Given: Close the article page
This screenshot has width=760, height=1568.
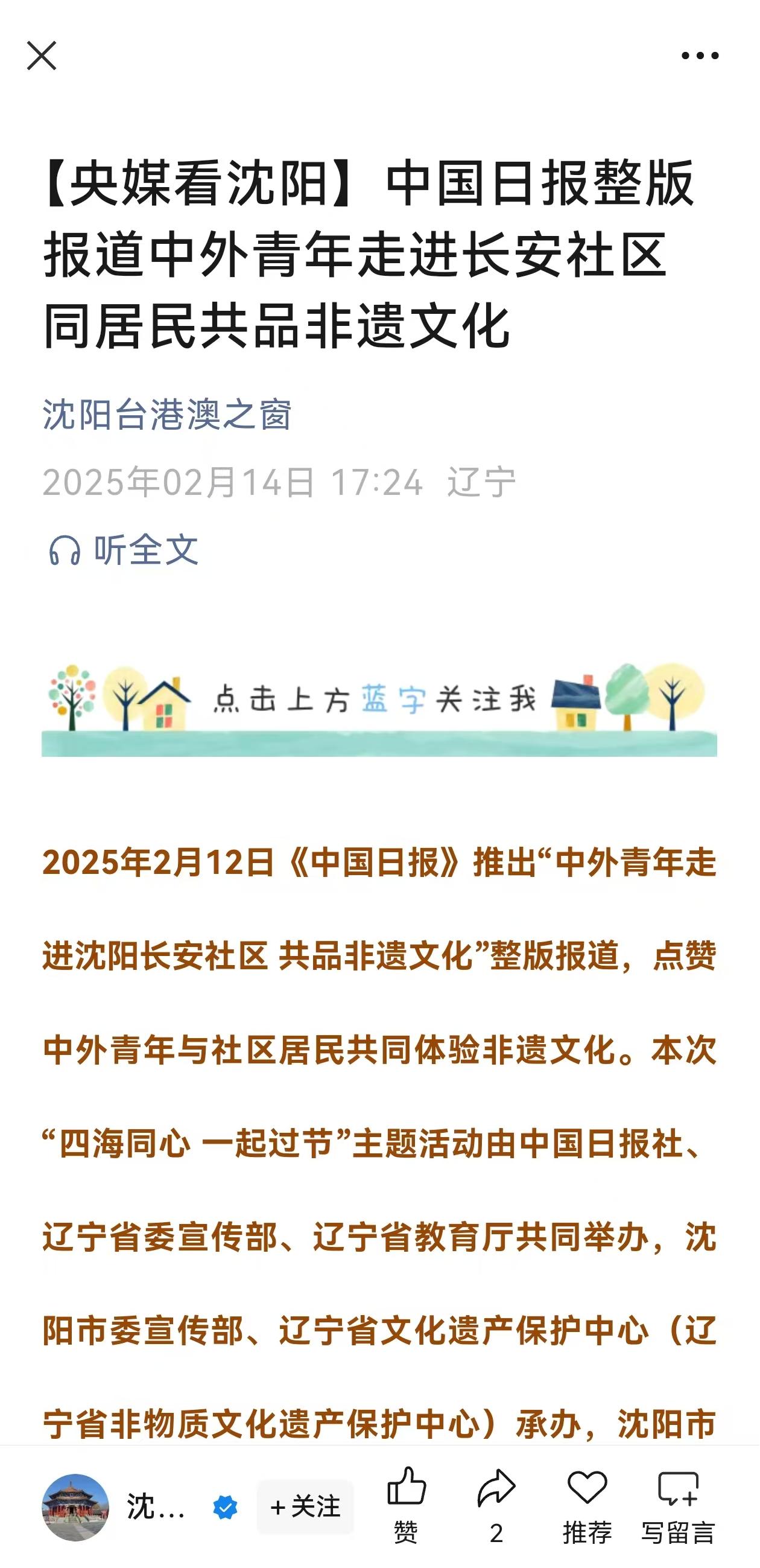Looking at the screenshot, I should 42,56.
